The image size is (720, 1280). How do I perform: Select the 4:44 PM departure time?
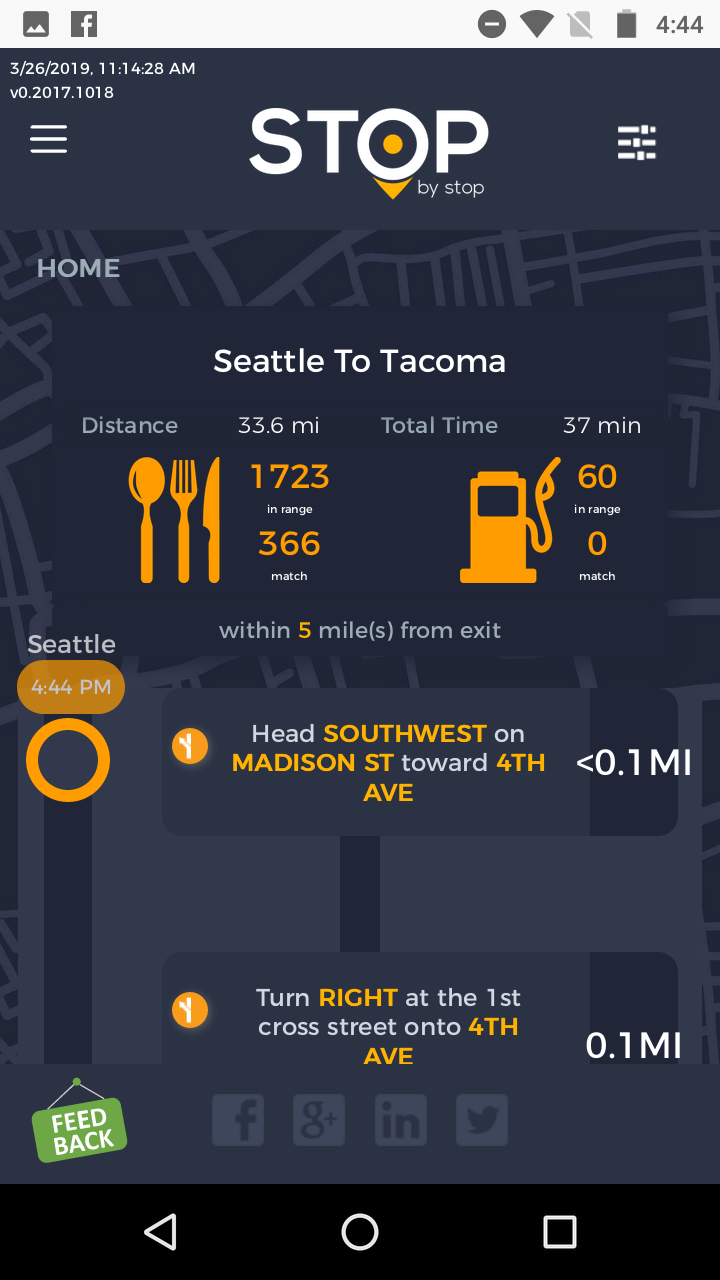[71, 687]
